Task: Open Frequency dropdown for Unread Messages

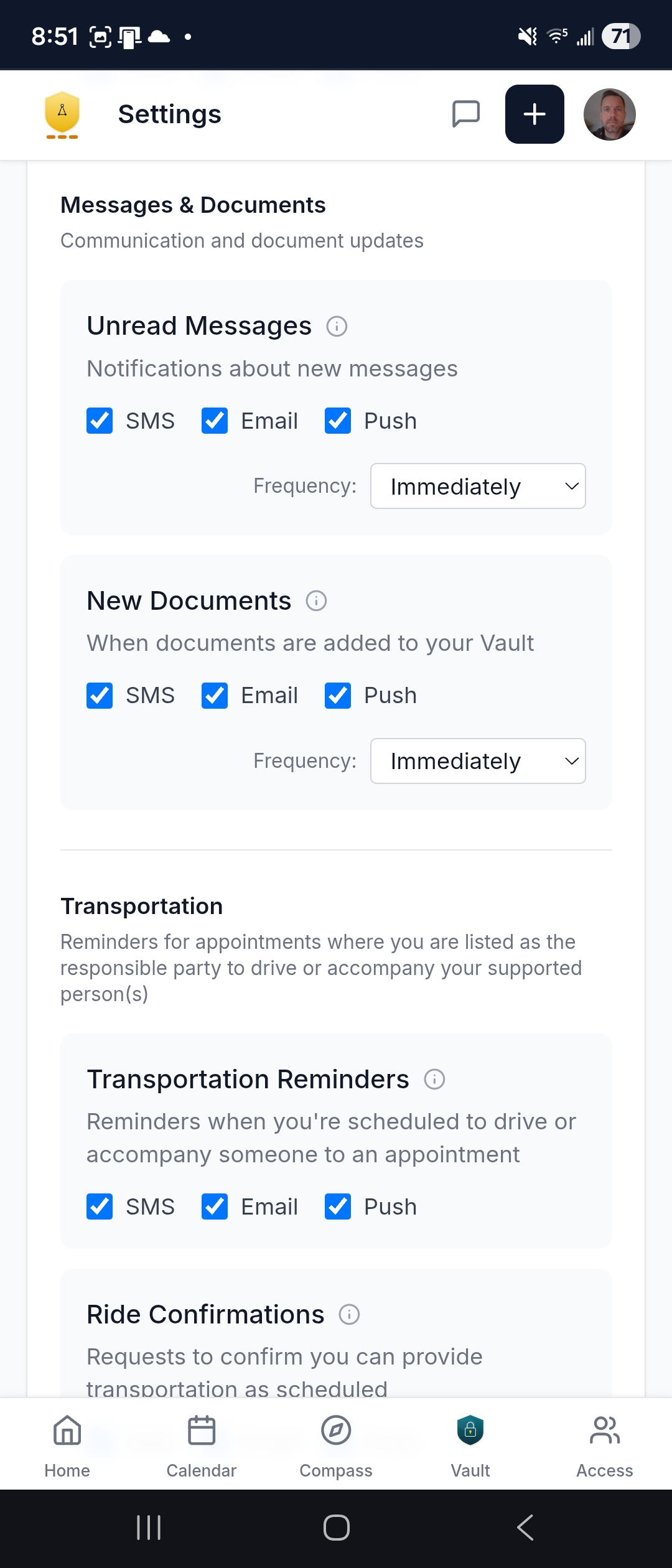Action: pos(478,486)
